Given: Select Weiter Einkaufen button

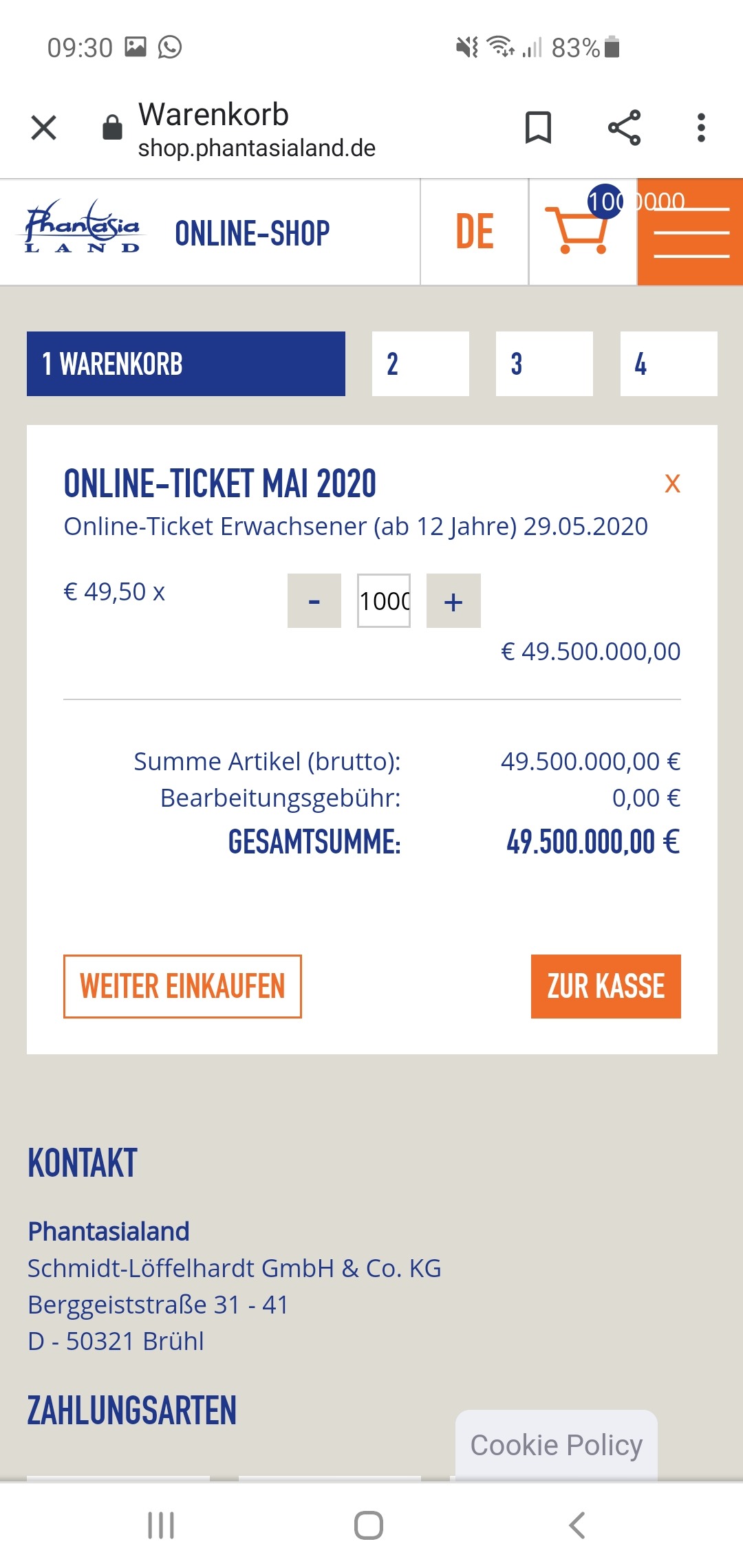Looking at the screenshot, I should [182, 986].
